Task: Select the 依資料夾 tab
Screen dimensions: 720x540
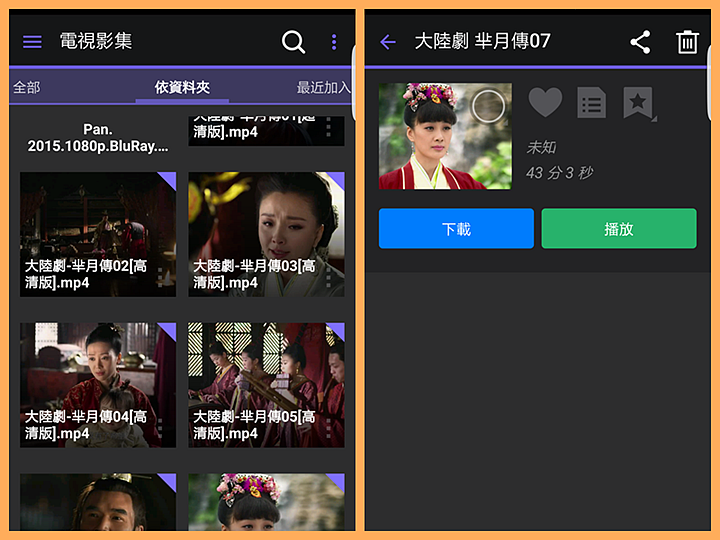Action: [x=182, y=88]
